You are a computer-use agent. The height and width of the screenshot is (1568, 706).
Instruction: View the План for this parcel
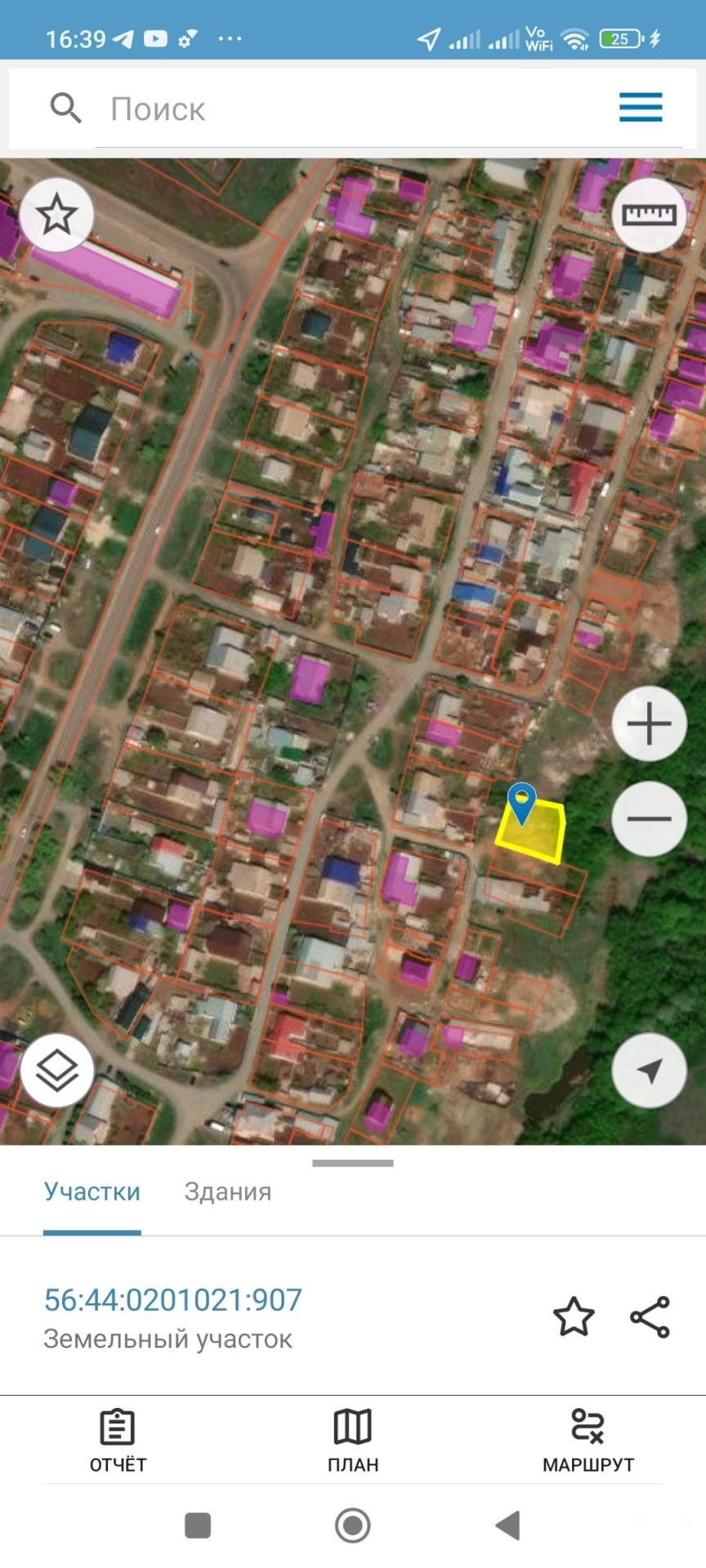coord(353,1441)
